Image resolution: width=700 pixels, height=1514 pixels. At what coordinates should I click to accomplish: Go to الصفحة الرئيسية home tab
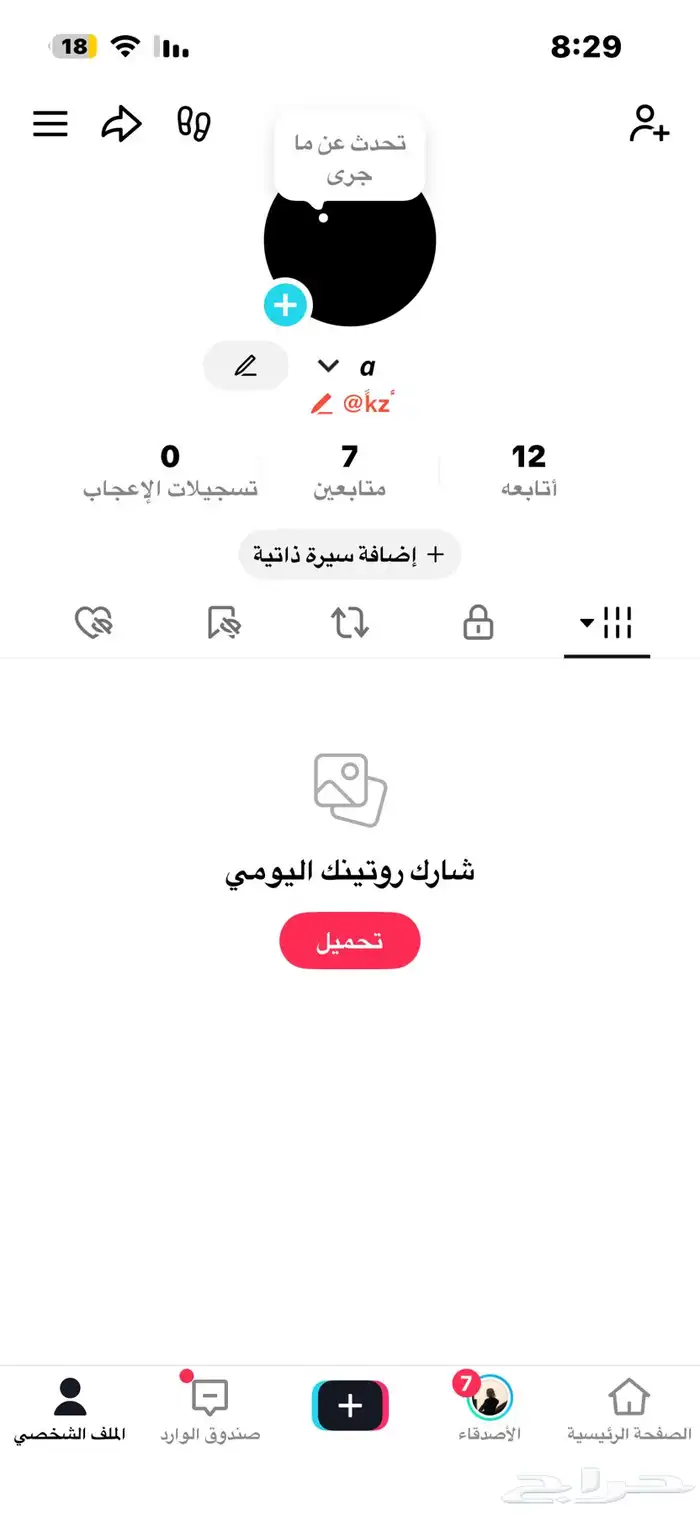pos(629,1410)
